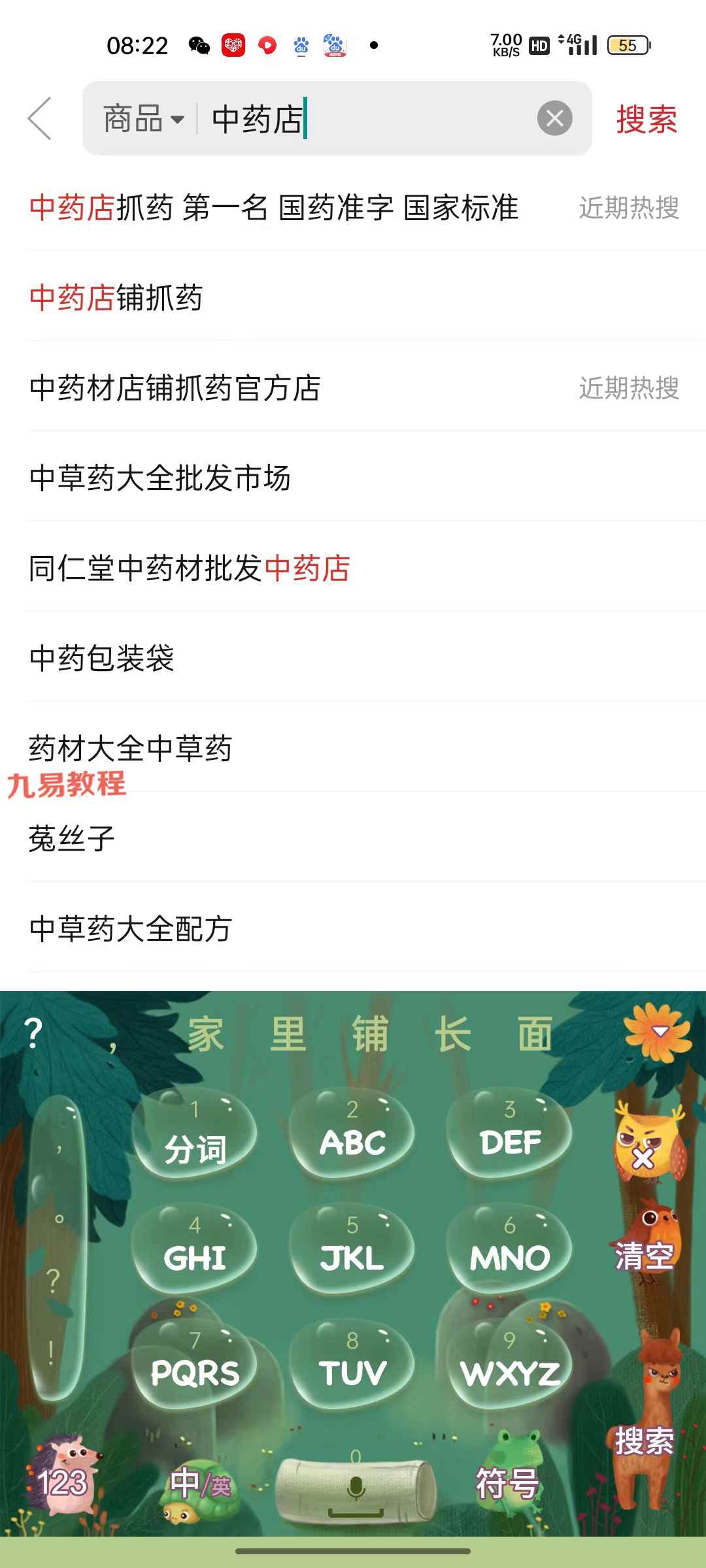Select suggestion 中药店抓药 第一名 国药准字 国家标准
The image size is (706, 1568).
(353, 208)
